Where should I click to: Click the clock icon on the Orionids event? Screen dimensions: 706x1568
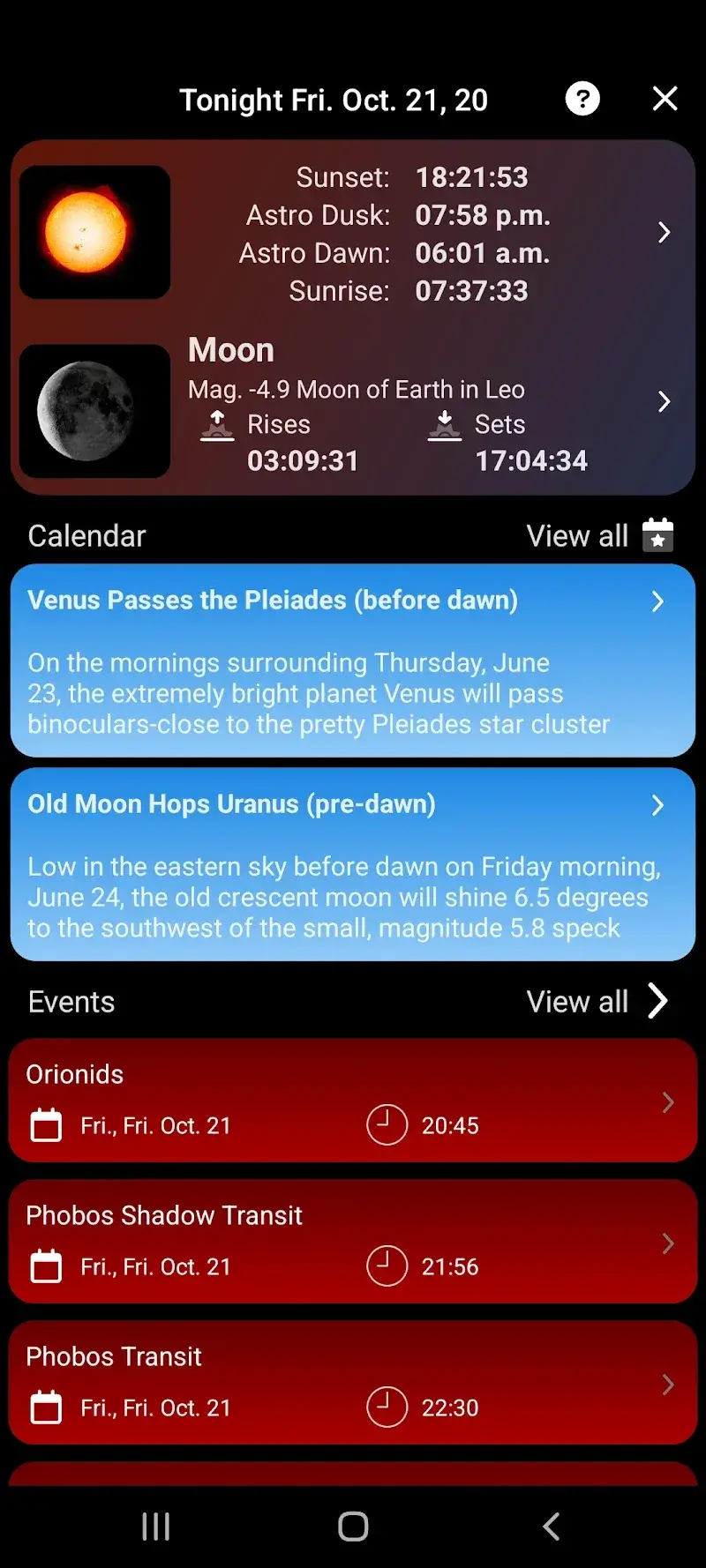(386, 1124)
